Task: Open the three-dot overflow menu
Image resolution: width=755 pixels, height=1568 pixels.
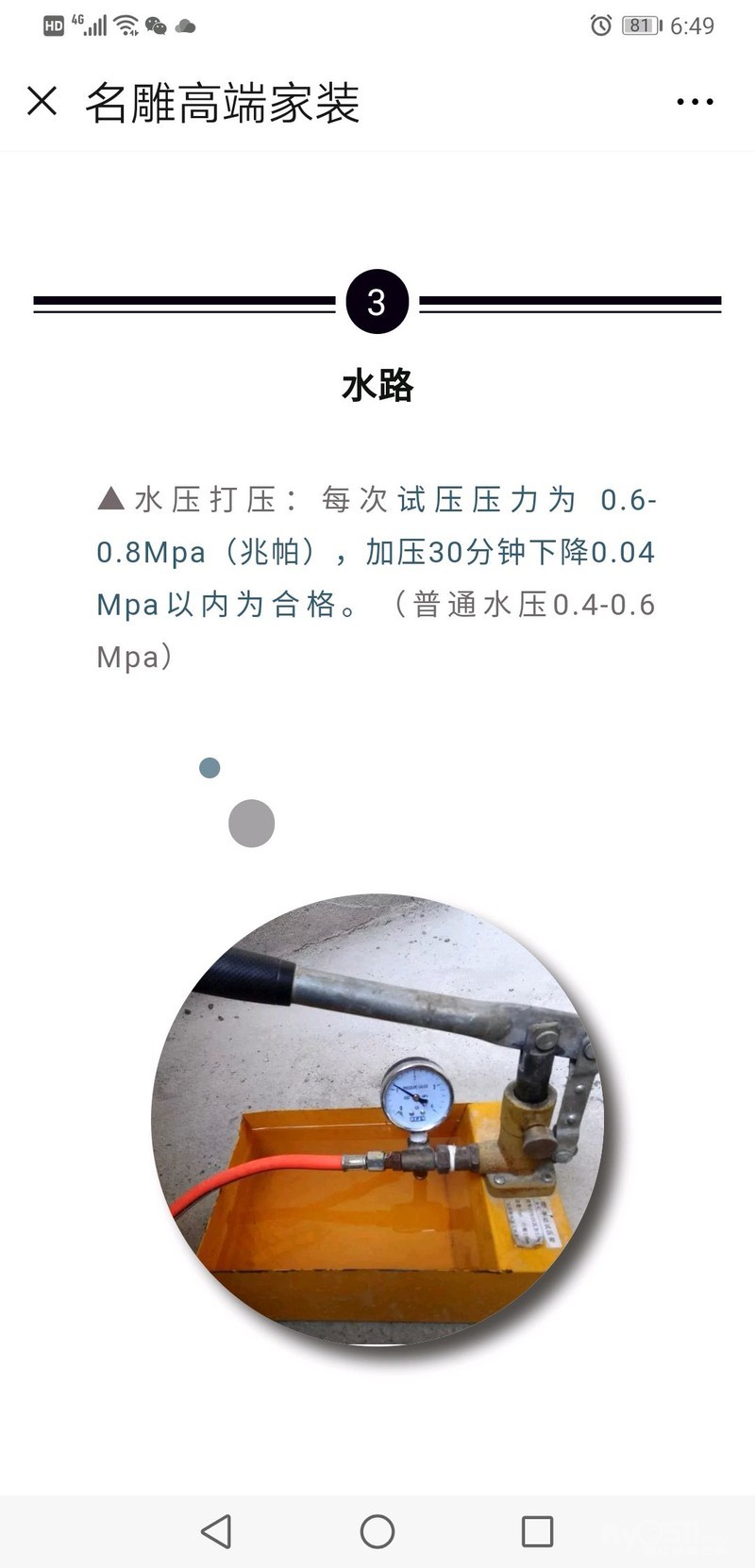Action: (x=695, y=102)
